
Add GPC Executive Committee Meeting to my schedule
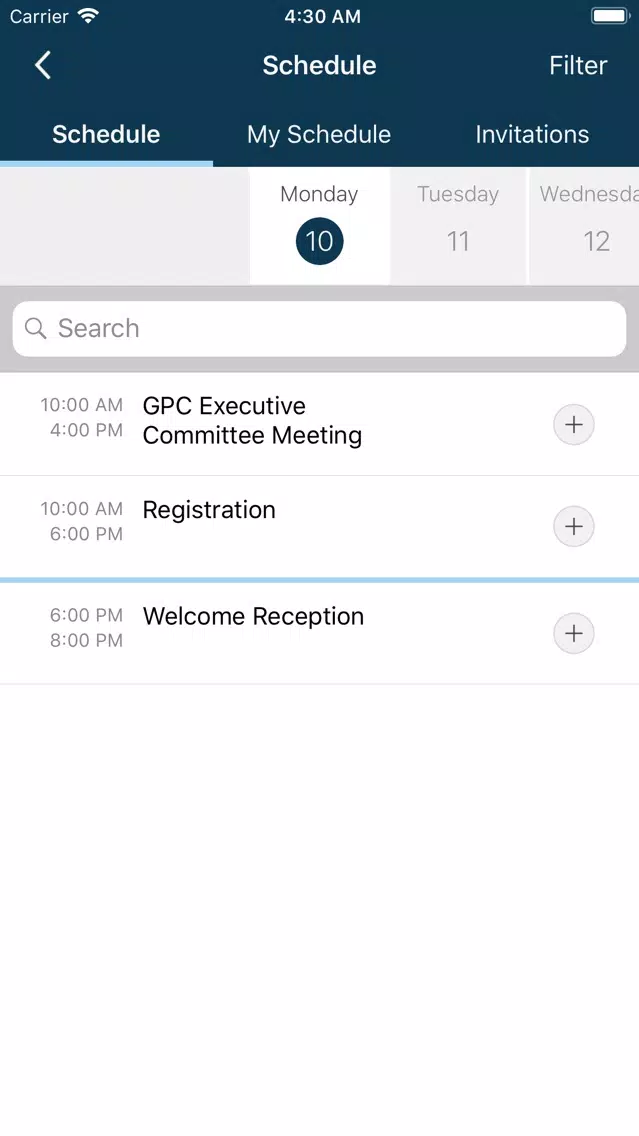coord(574,425)
